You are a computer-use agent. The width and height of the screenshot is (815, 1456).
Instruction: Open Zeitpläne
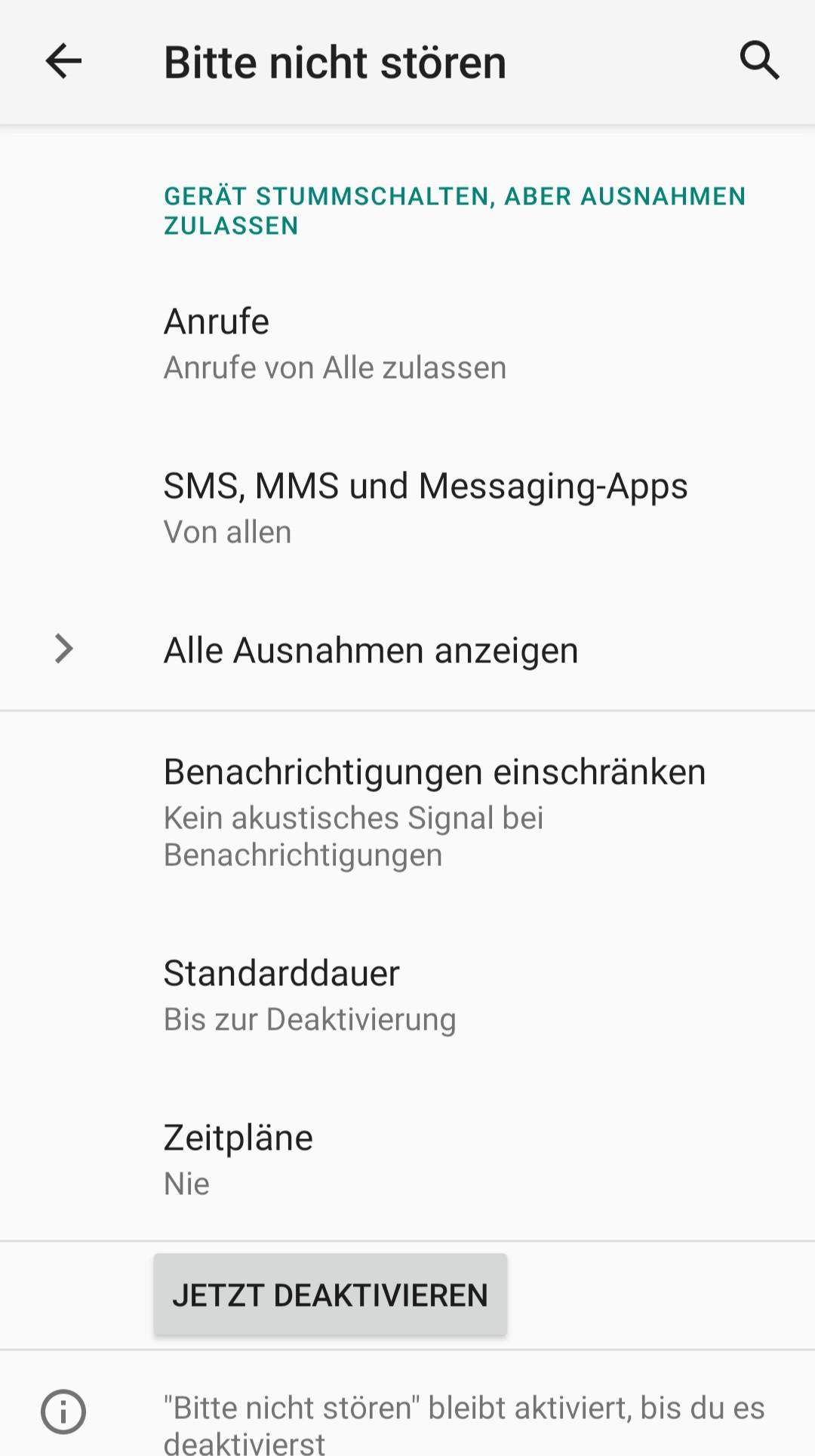(407, 1159)
